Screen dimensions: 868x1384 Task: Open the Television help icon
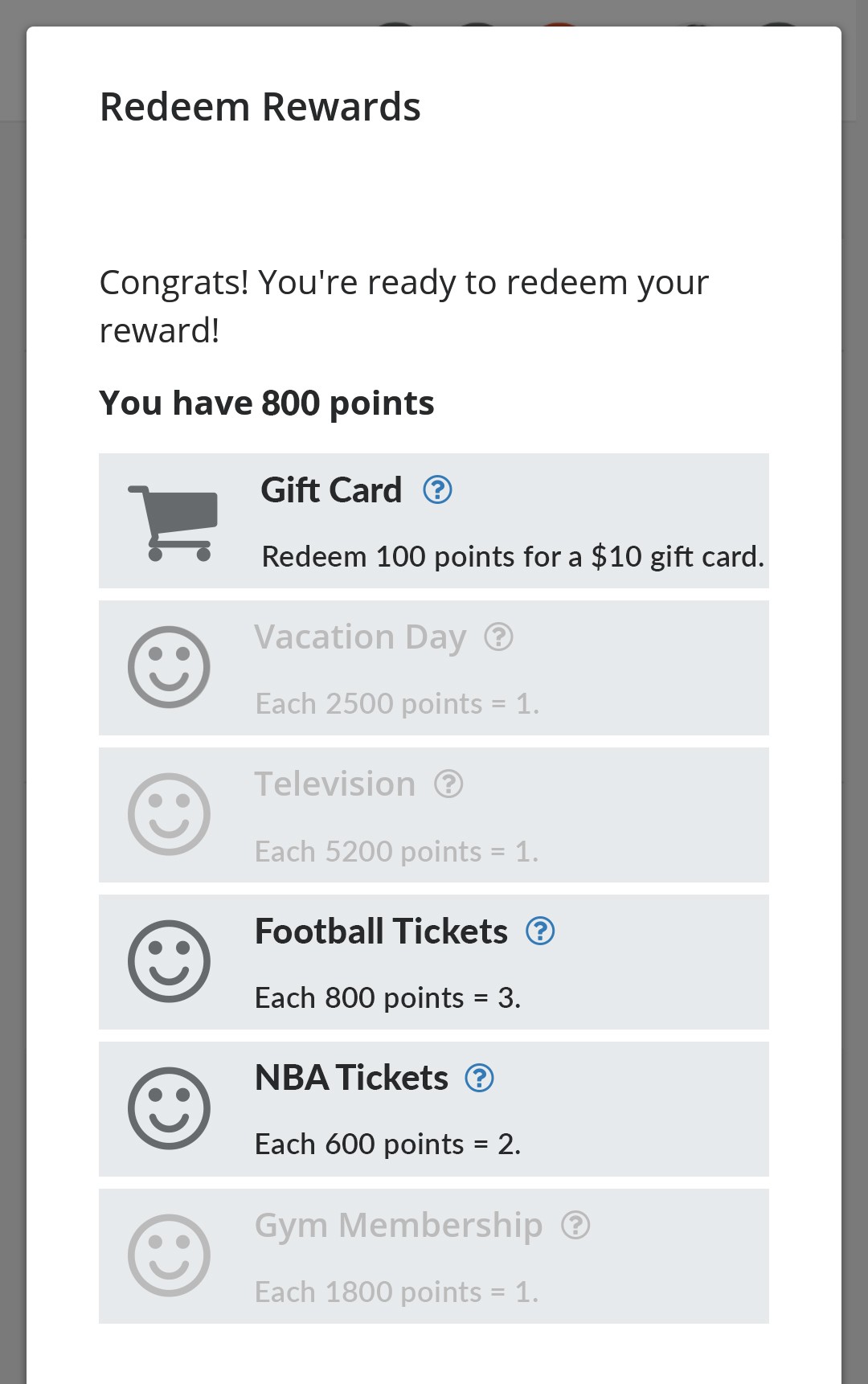[448, 784]
